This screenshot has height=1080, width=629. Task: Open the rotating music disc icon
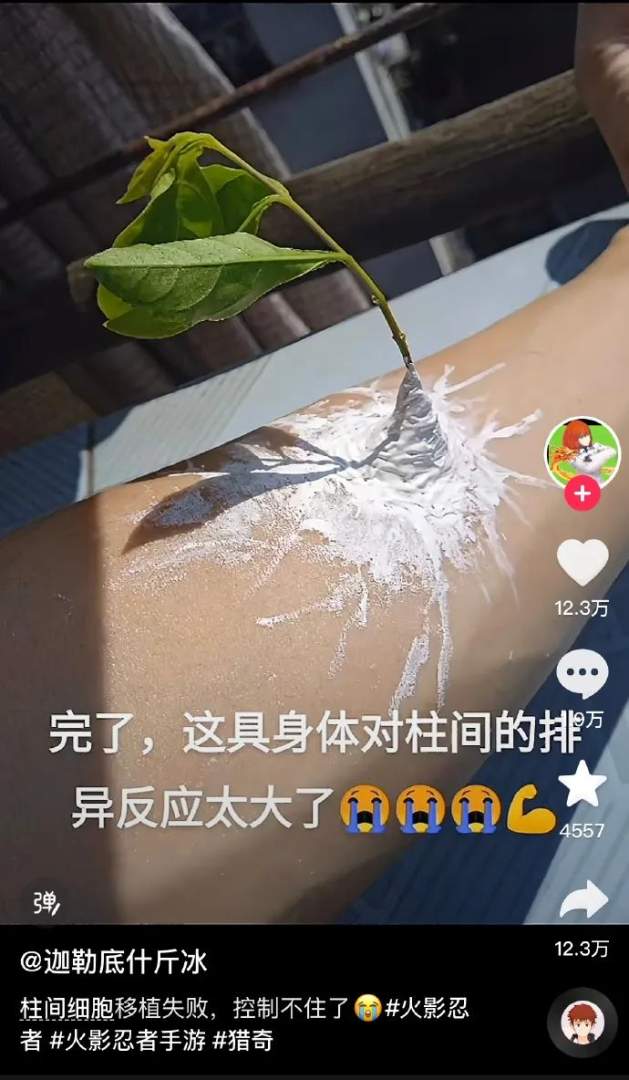pos(582,1022)
